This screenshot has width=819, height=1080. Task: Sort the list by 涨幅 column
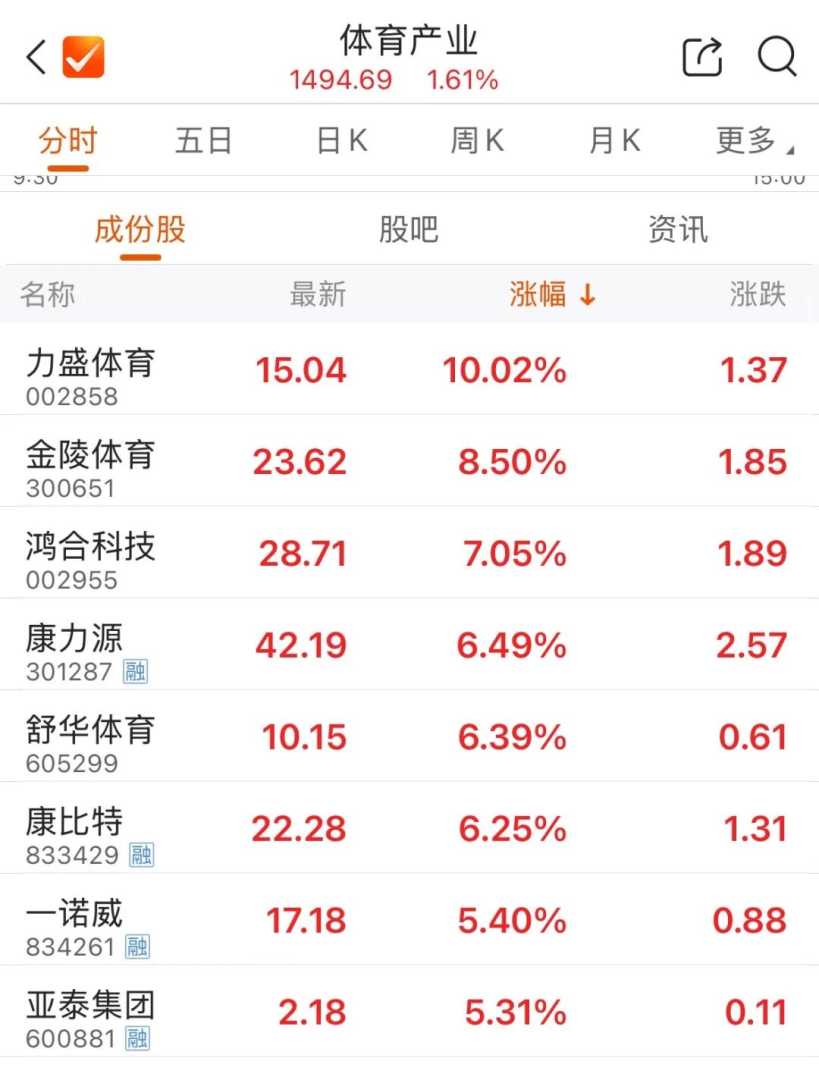click(552, 294)
